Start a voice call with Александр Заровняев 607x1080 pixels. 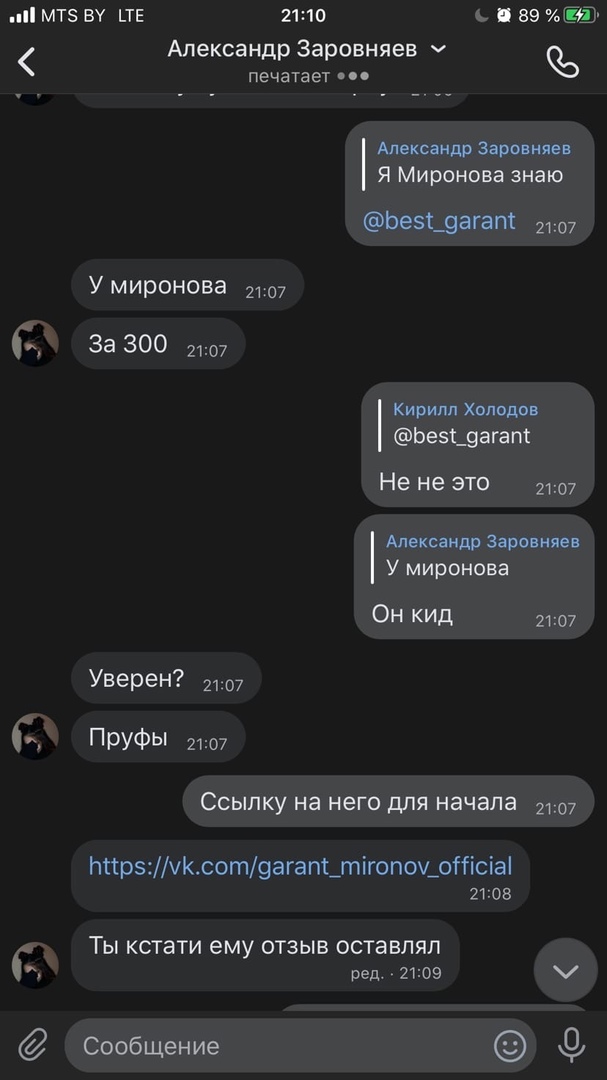[562, 61]
